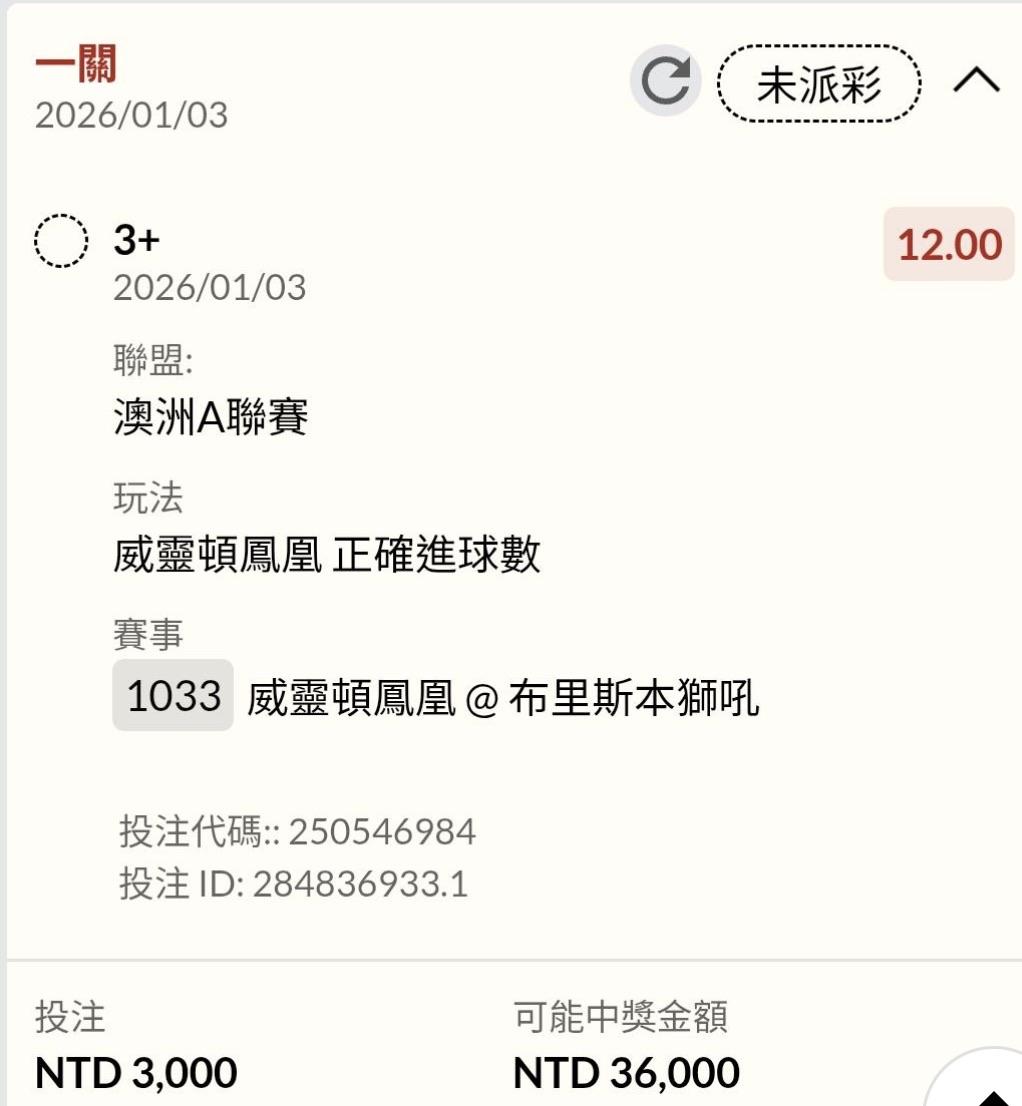Collapse the bet details chevron
Screen dimensions: 1022x1106
coord(976,82)
